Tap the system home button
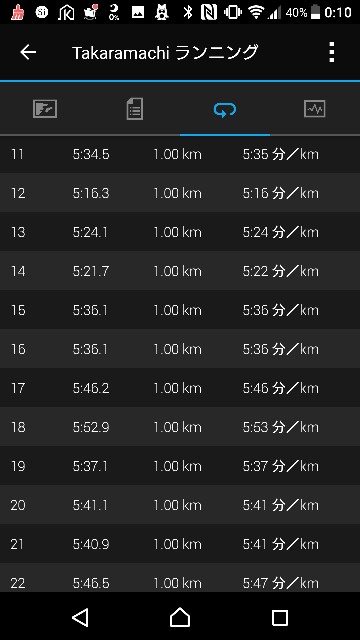Viewport: 360px width, 640px height. pyautogui.click(x=180, y=617)
